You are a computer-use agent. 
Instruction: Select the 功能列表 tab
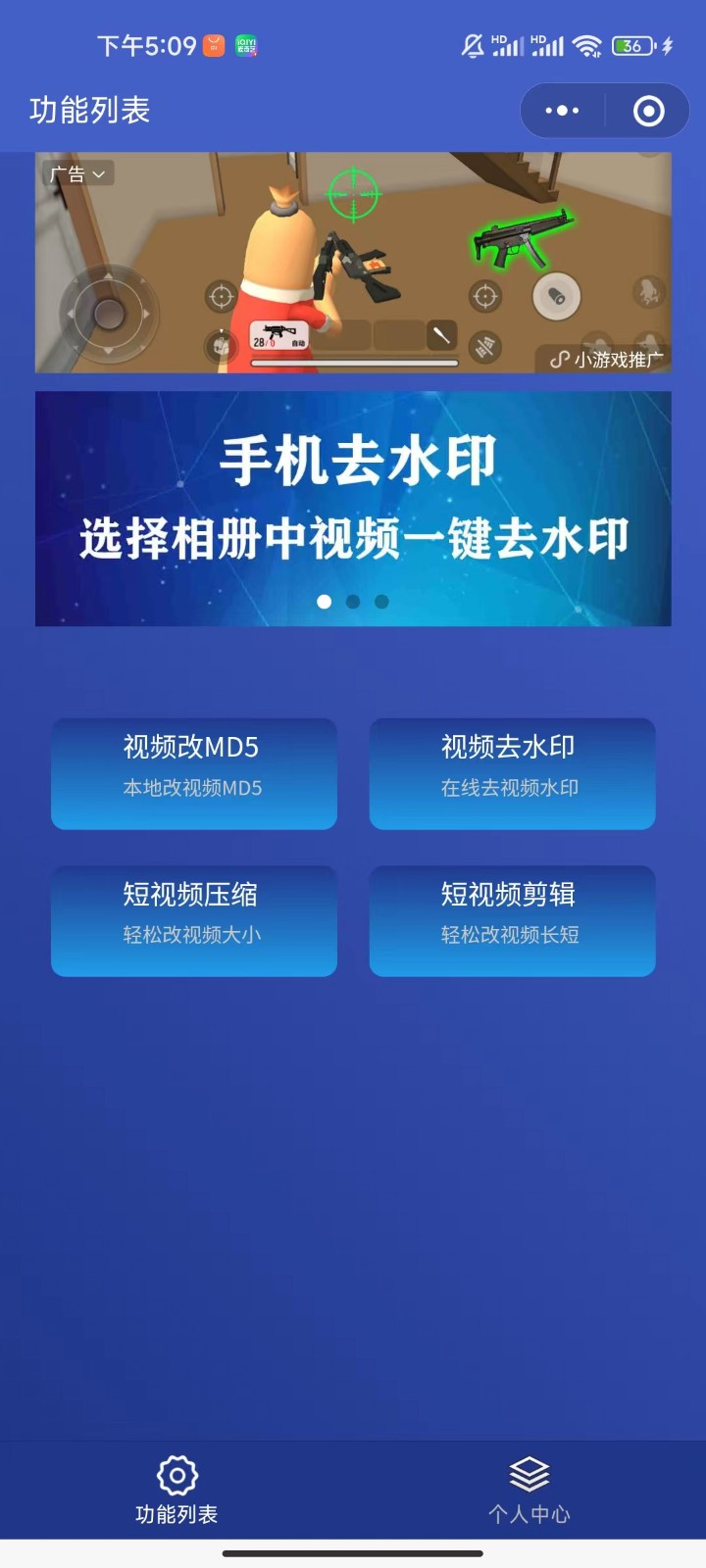click(x=176, y=1490)
